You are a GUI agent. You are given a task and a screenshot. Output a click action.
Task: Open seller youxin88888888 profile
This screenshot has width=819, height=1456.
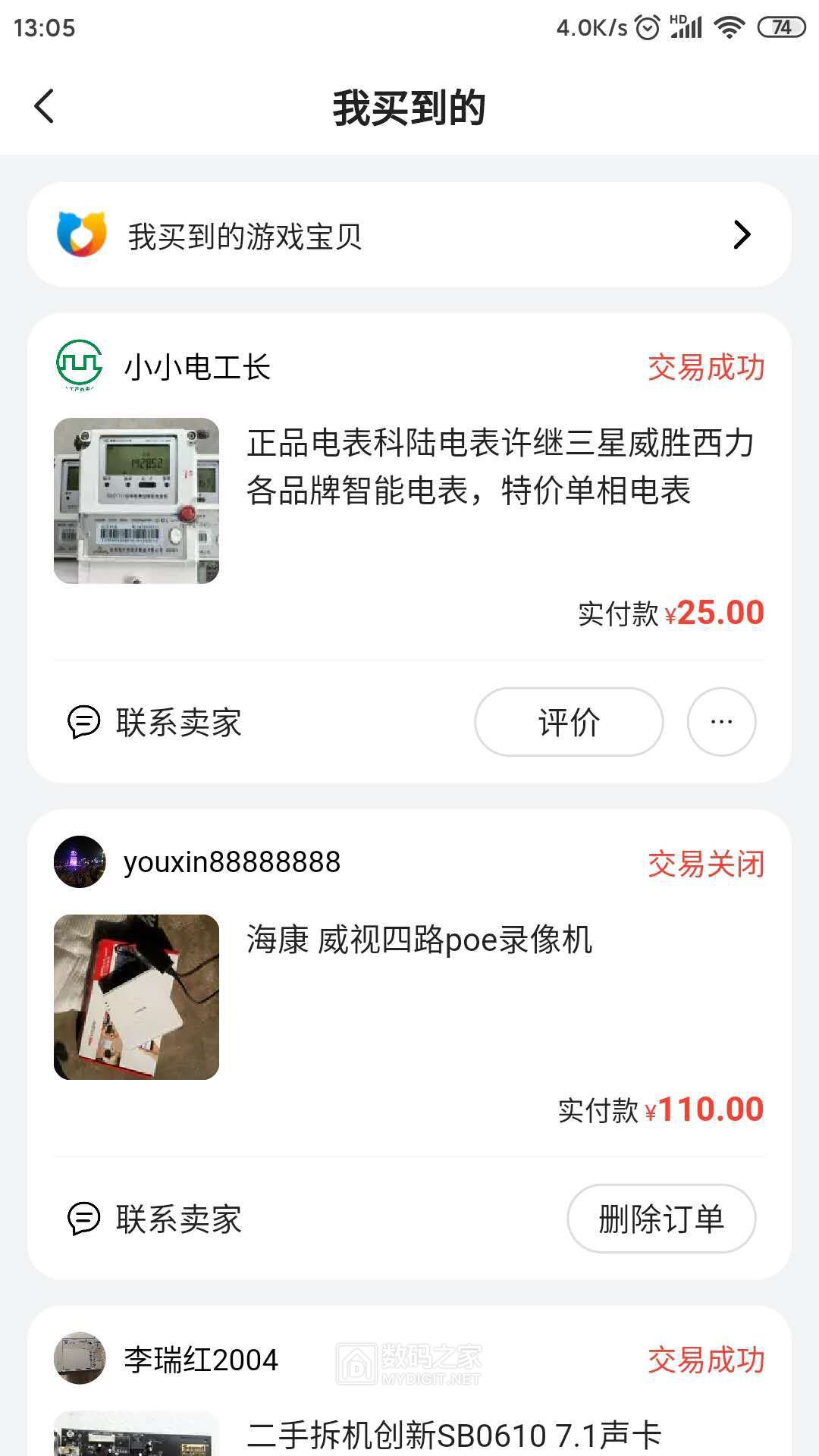click(231, 862)
